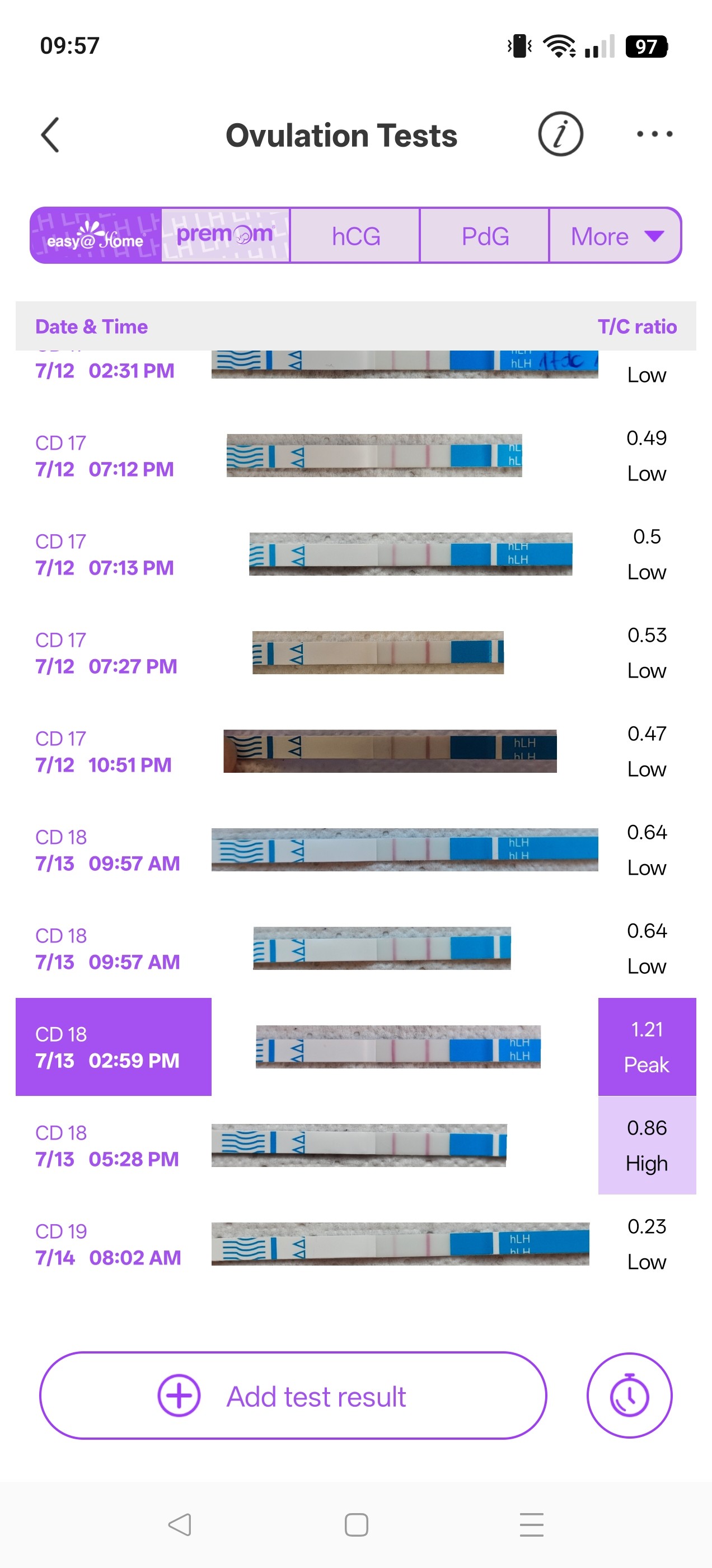Open the system recent apps view
This screenshot has height=1568, width=712.
click(x=531, y=1525)
